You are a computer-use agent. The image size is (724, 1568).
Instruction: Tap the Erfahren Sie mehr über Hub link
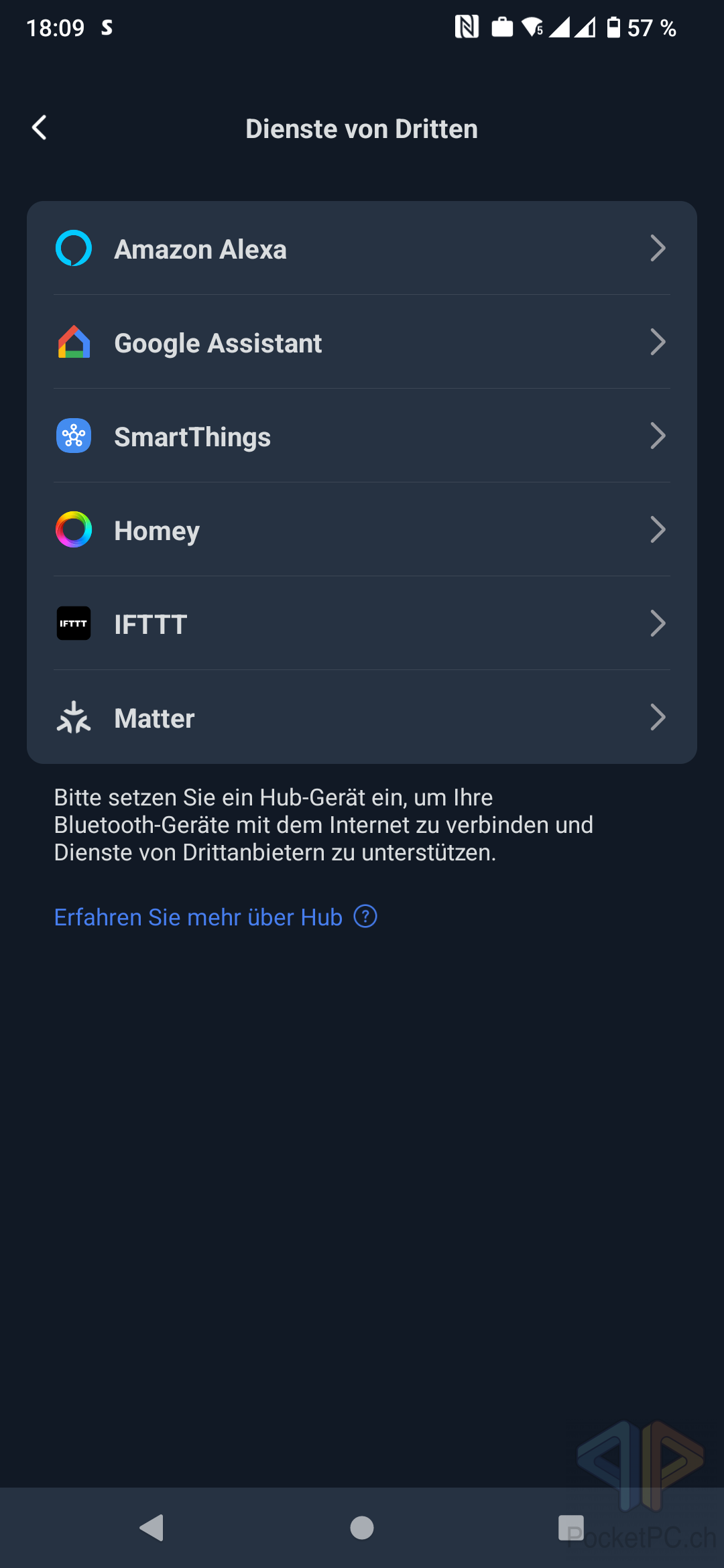(x=215, y=917)
